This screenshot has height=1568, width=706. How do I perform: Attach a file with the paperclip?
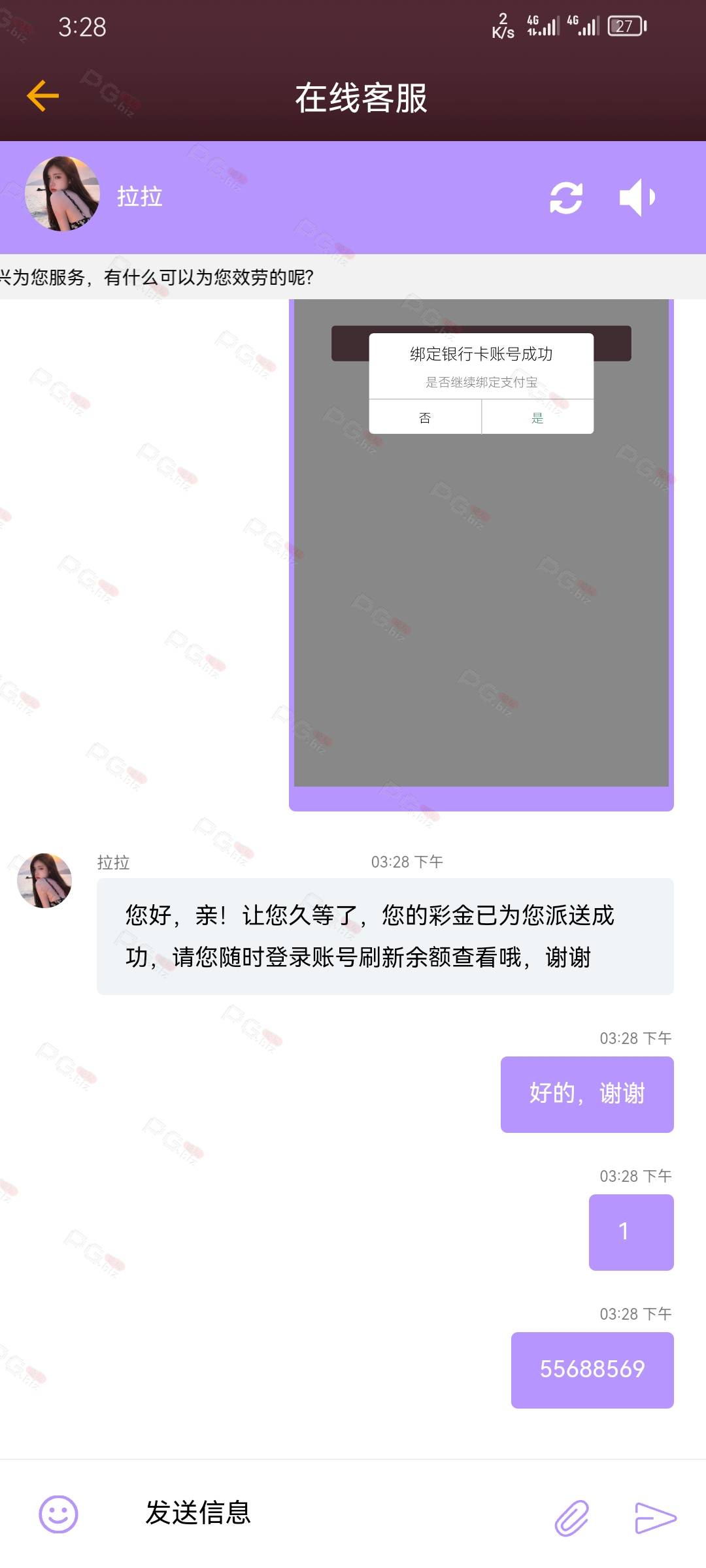coord(571,1517)
